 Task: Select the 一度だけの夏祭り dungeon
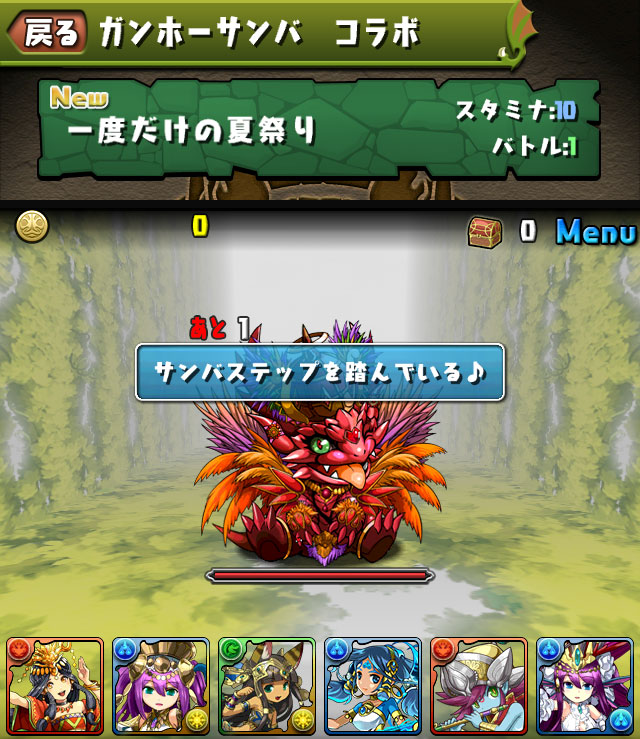[x=319, y=129]
